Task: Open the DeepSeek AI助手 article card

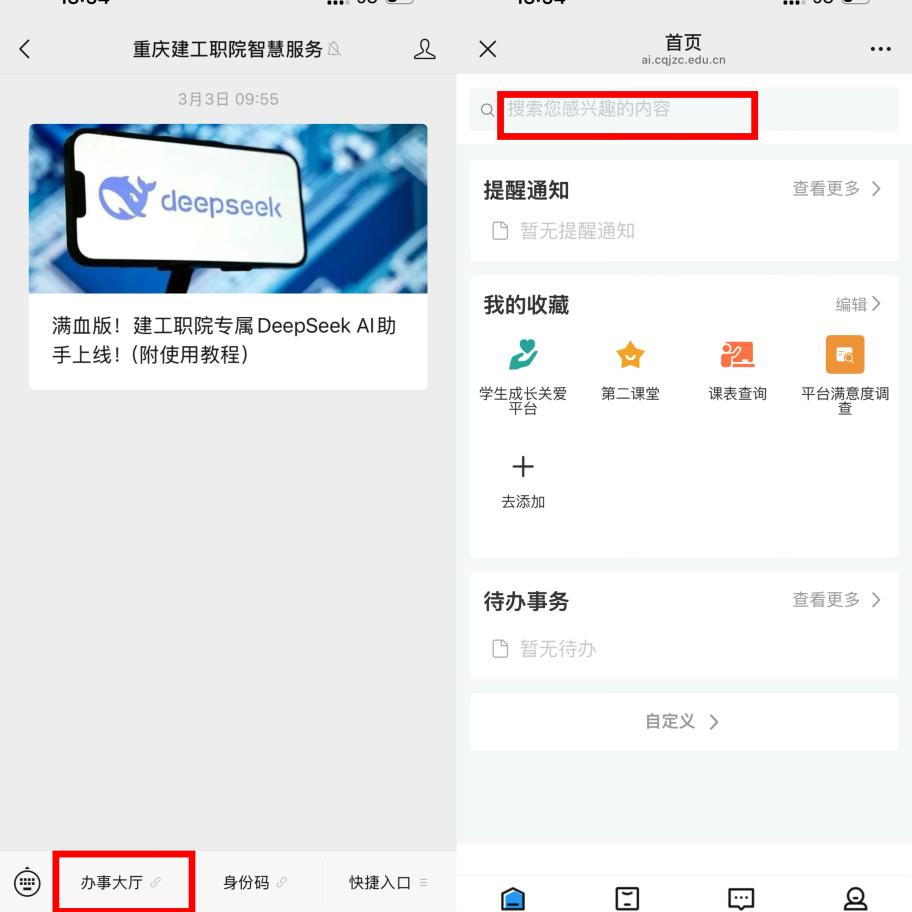Action: (228, 256)
